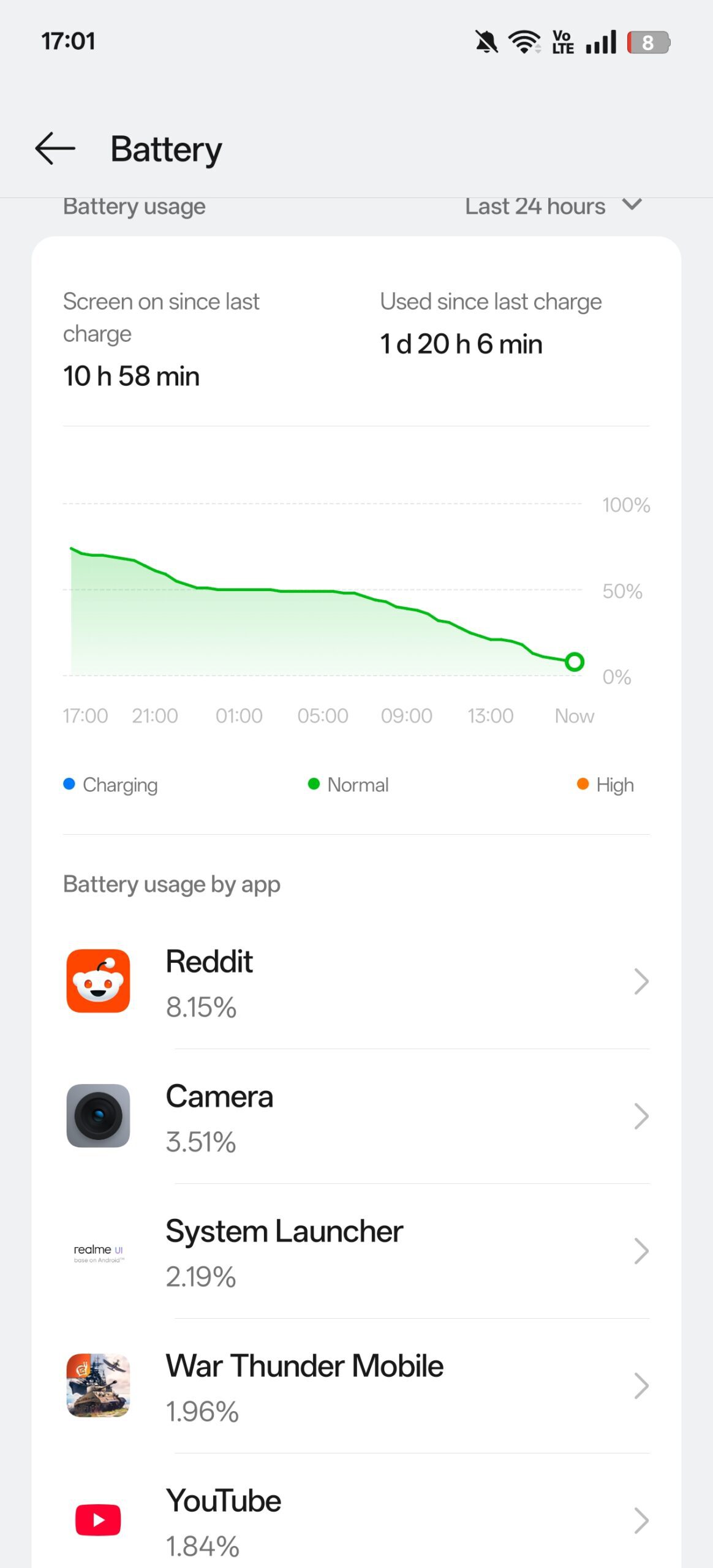Image resolution: width=713 pixels, height=1568 pixels.
Task: Open YouTube battery usage details
Action: coord(356,1513)
